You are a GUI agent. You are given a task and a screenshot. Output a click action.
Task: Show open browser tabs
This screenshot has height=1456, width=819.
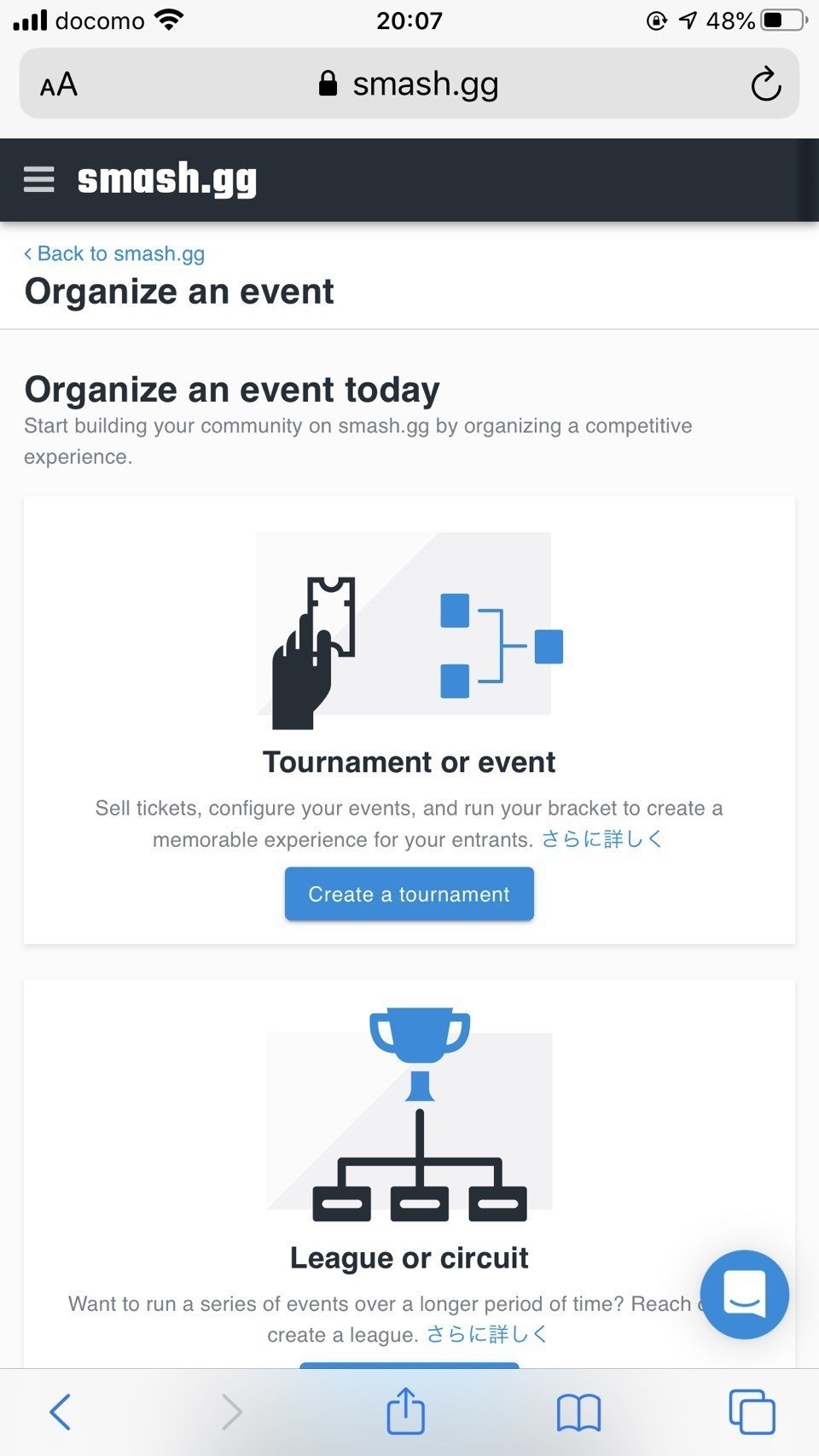tap(752, 1412)
